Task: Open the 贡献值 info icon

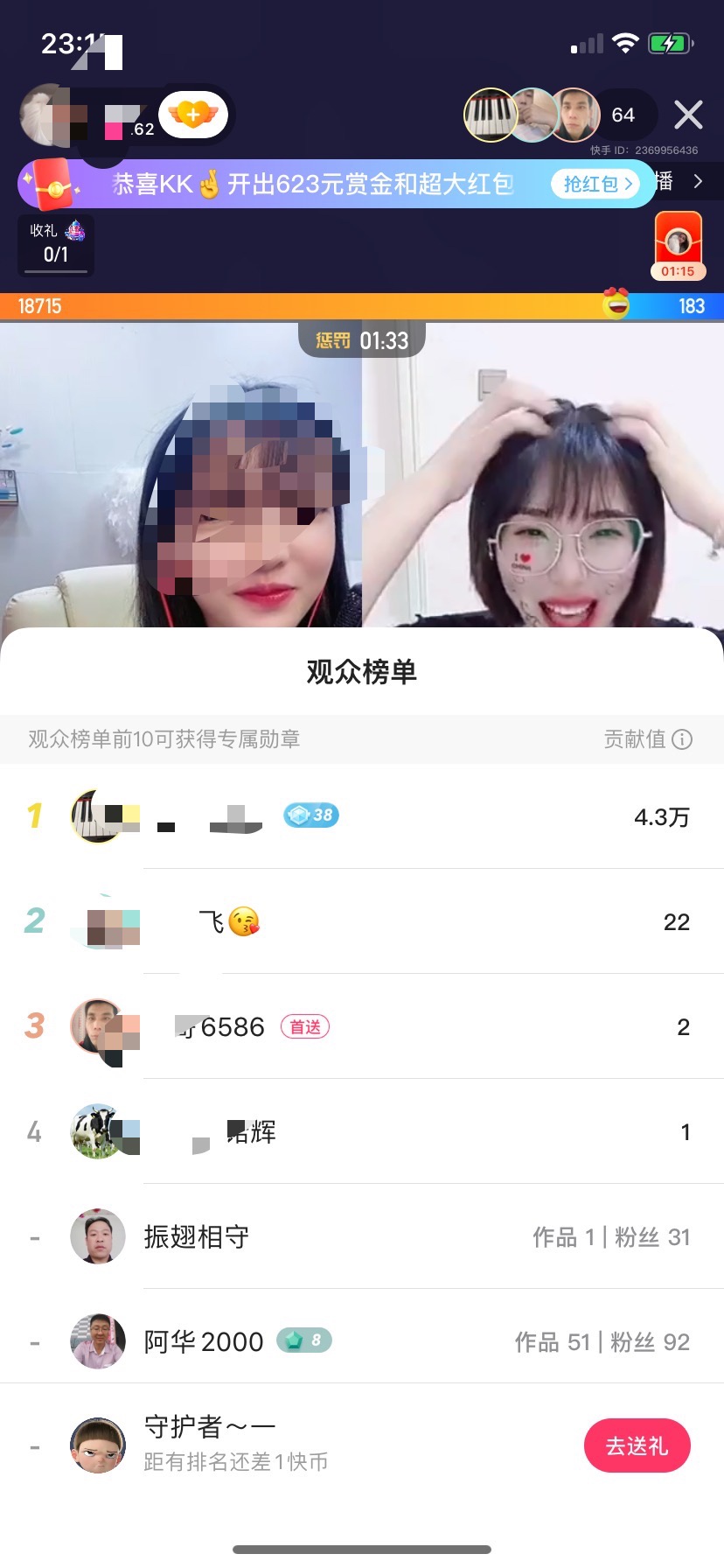Action: coord(682,739)
